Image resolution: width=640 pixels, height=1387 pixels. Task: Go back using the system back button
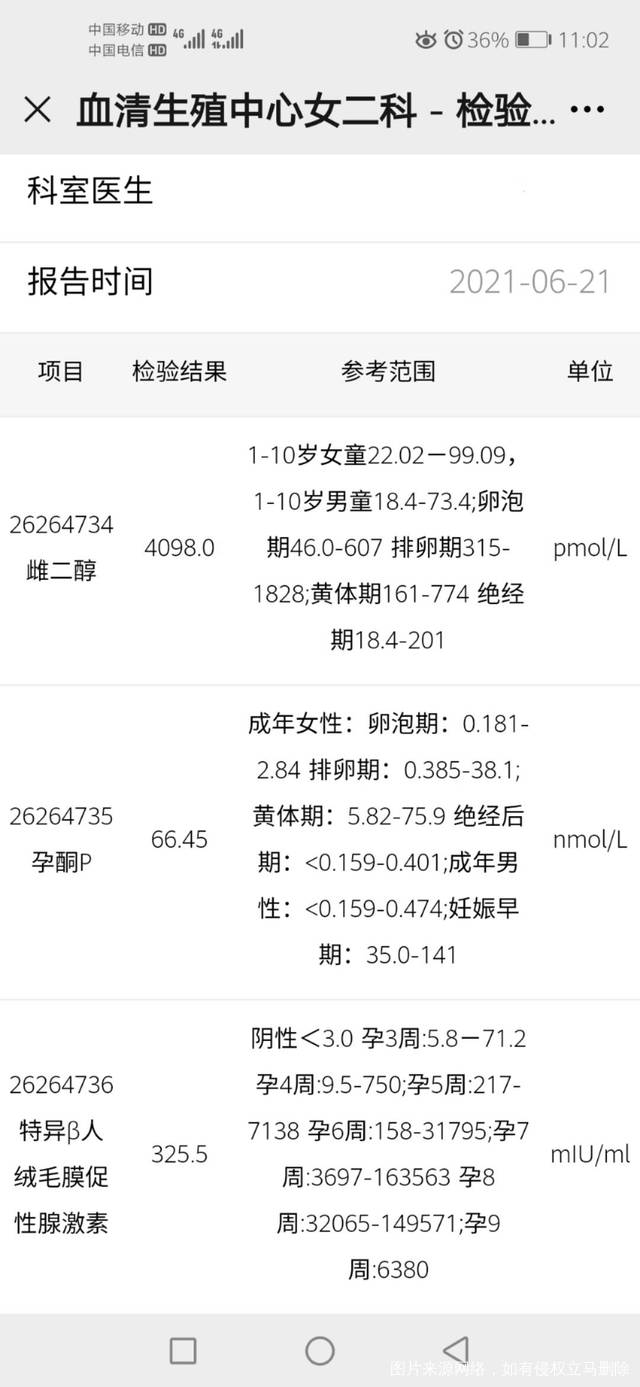tap(456, 1350)
